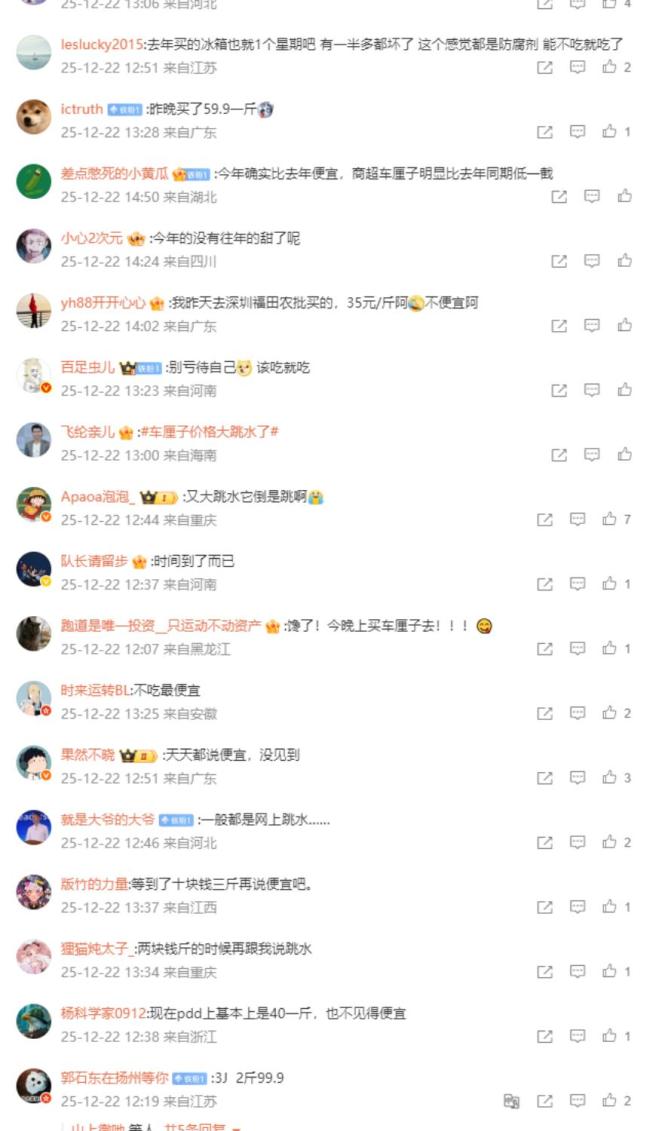Like 小心2次元's comment
The height and width of the screenshot is (1131, 650).
tap(624, 261)
